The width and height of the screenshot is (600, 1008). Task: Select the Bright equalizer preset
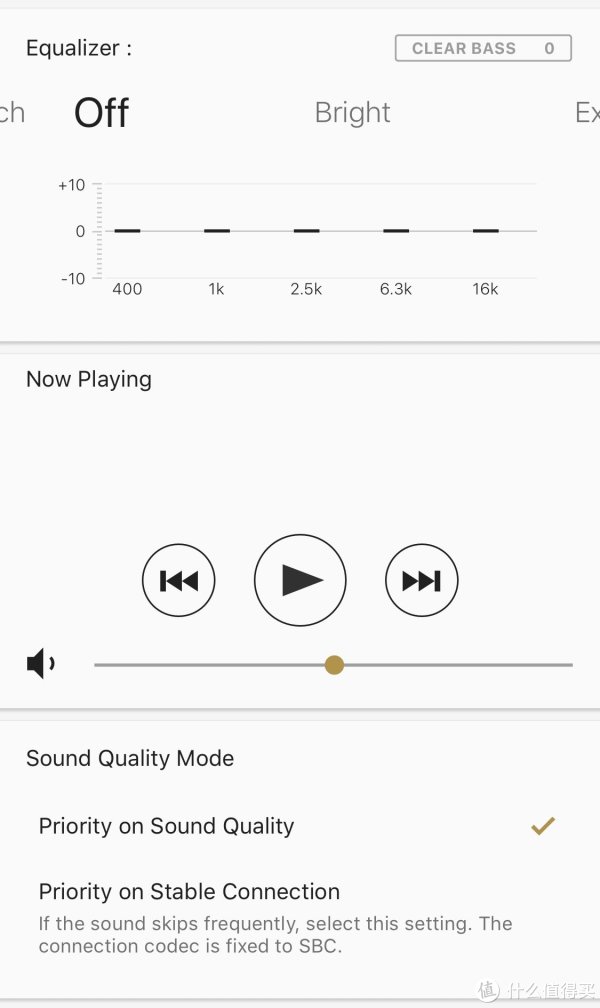click(352, 112)
